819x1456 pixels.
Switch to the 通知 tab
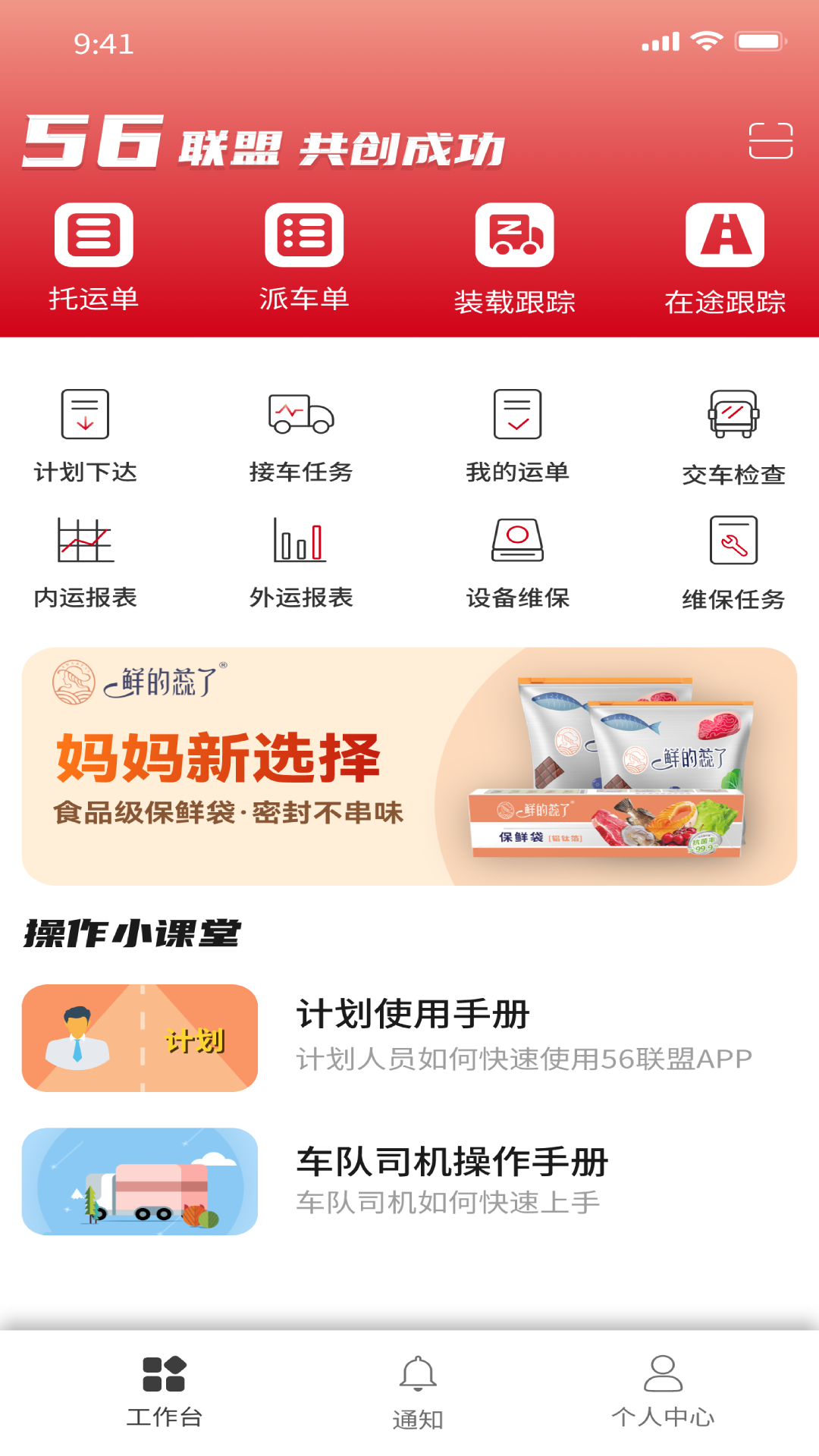pyautogui.click(x=418, y=1392)
